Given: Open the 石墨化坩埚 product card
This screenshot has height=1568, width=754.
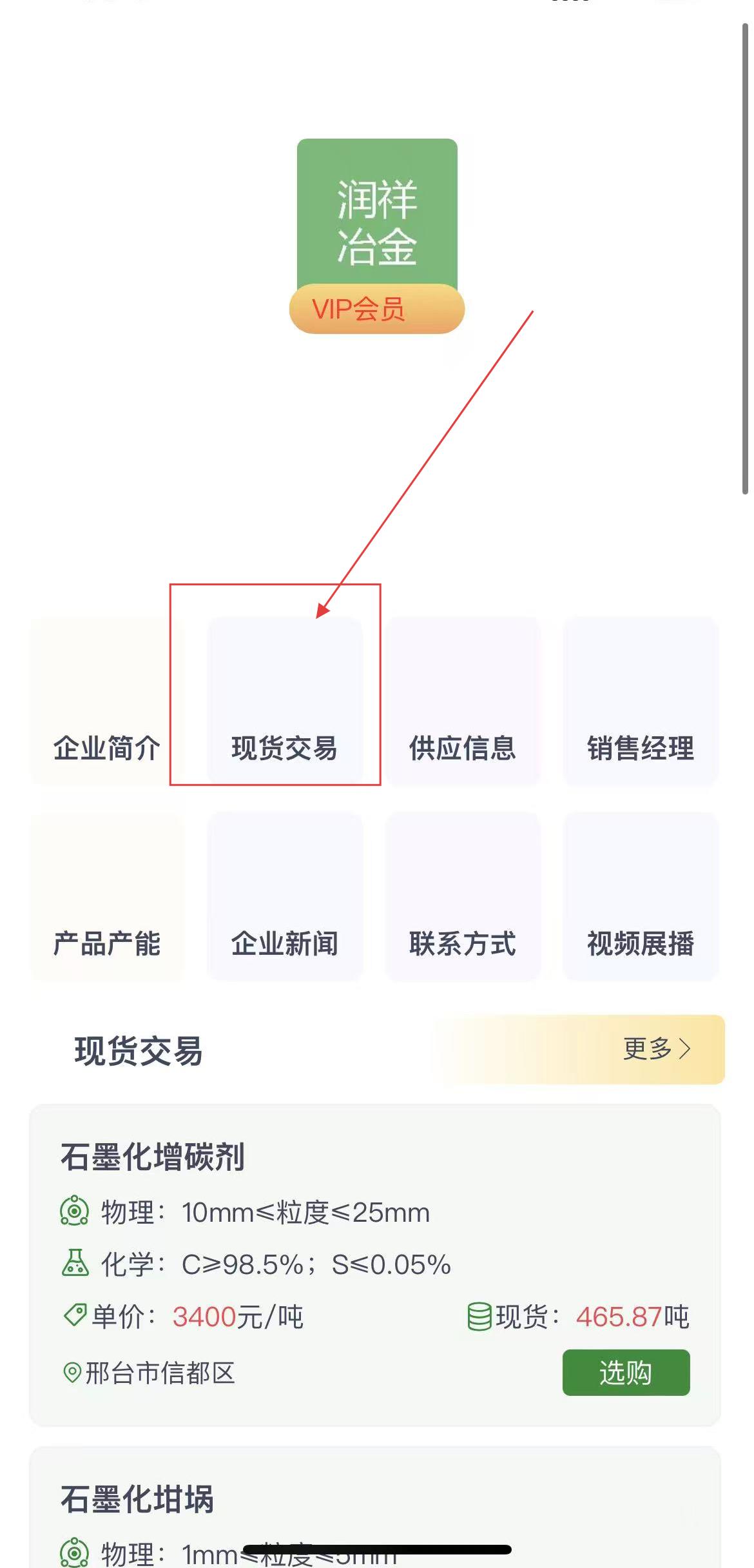Looking at the screenshot, I should pyautogui.click(x=322, y=1502).
